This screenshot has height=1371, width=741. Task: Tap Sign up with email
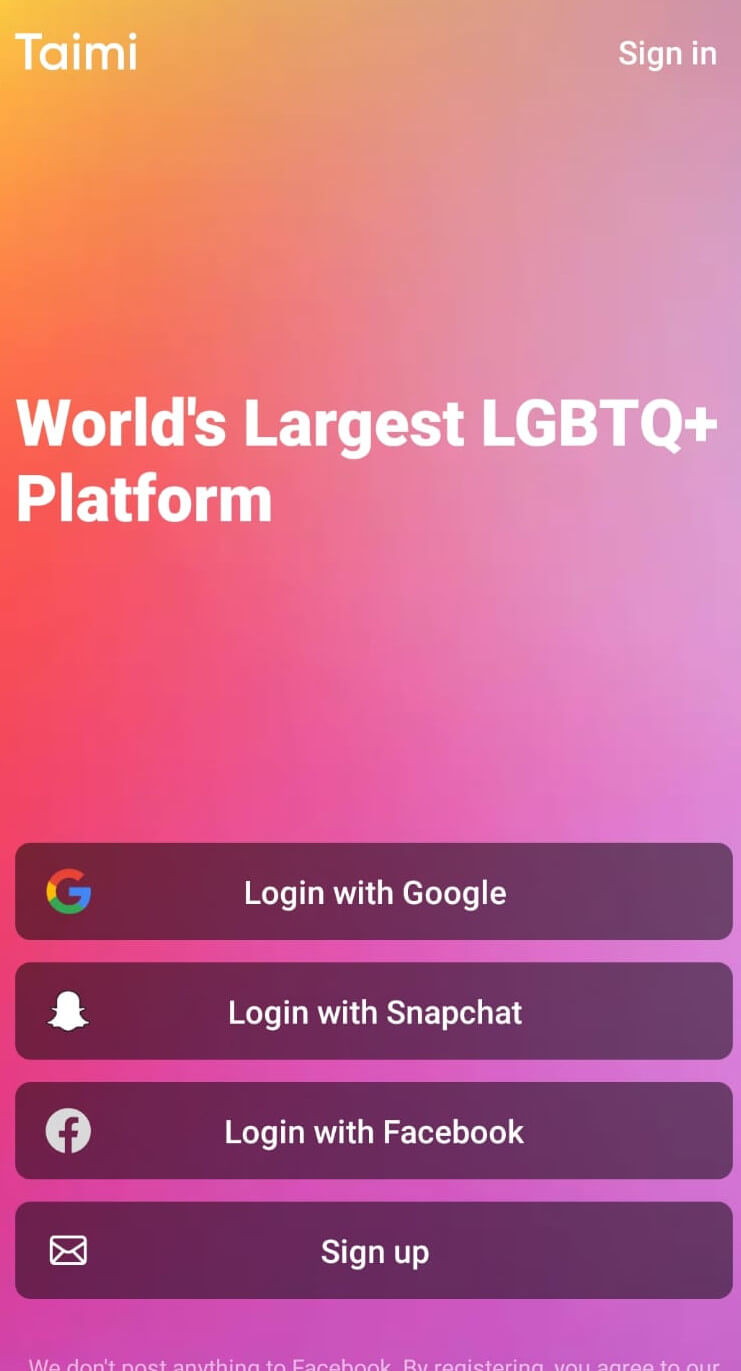tap(374, 1251)
